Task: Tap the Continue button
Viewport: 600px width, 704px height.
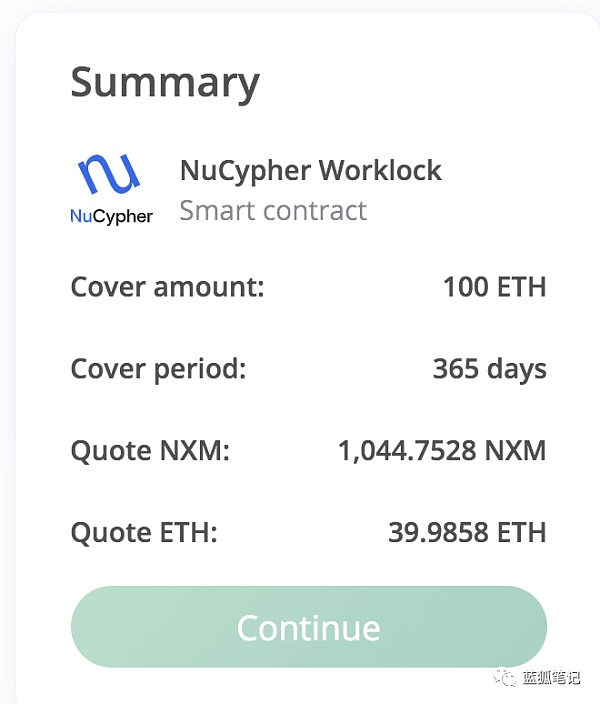Action: tap(308, 627)
